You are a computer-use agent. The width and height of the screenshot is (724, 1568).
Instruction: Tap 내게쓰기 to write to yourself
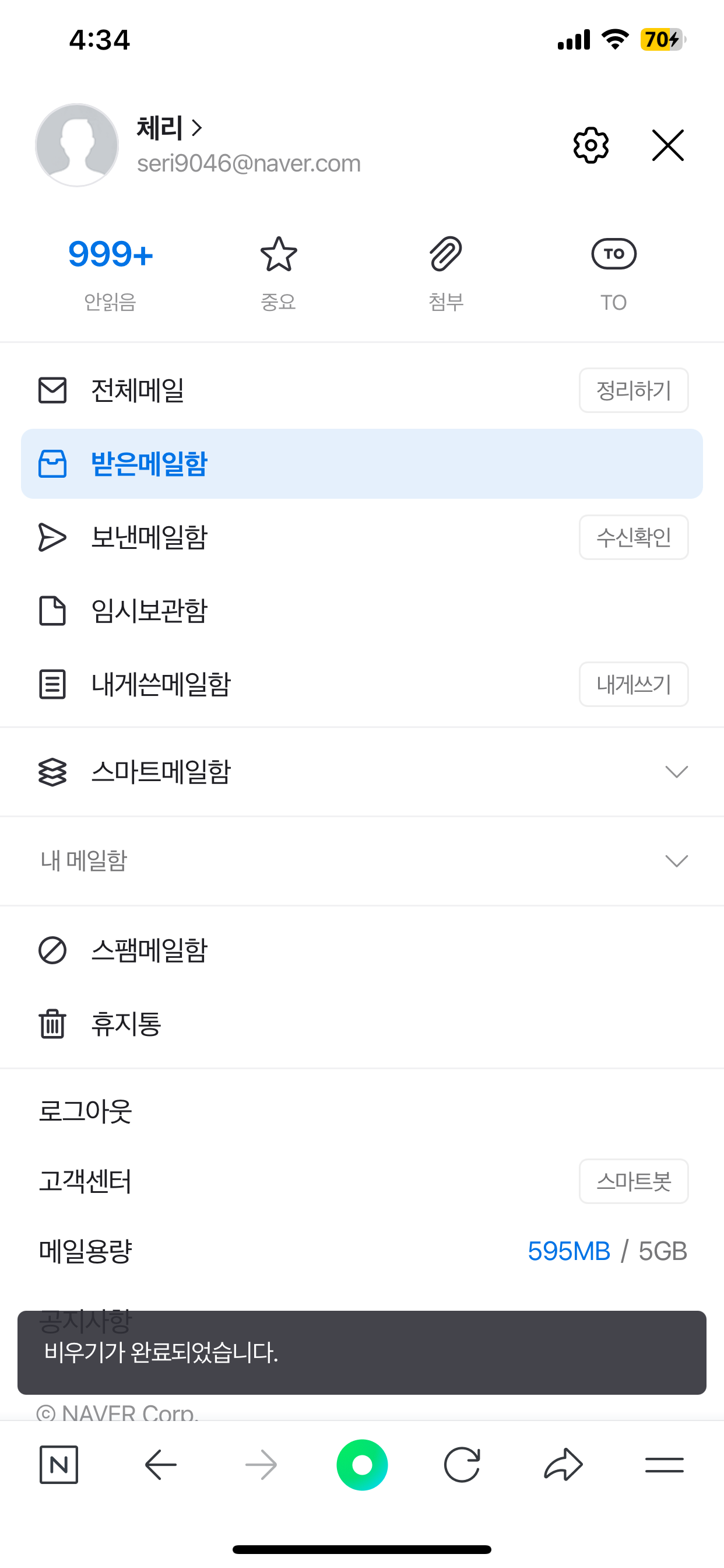point(633,684)
